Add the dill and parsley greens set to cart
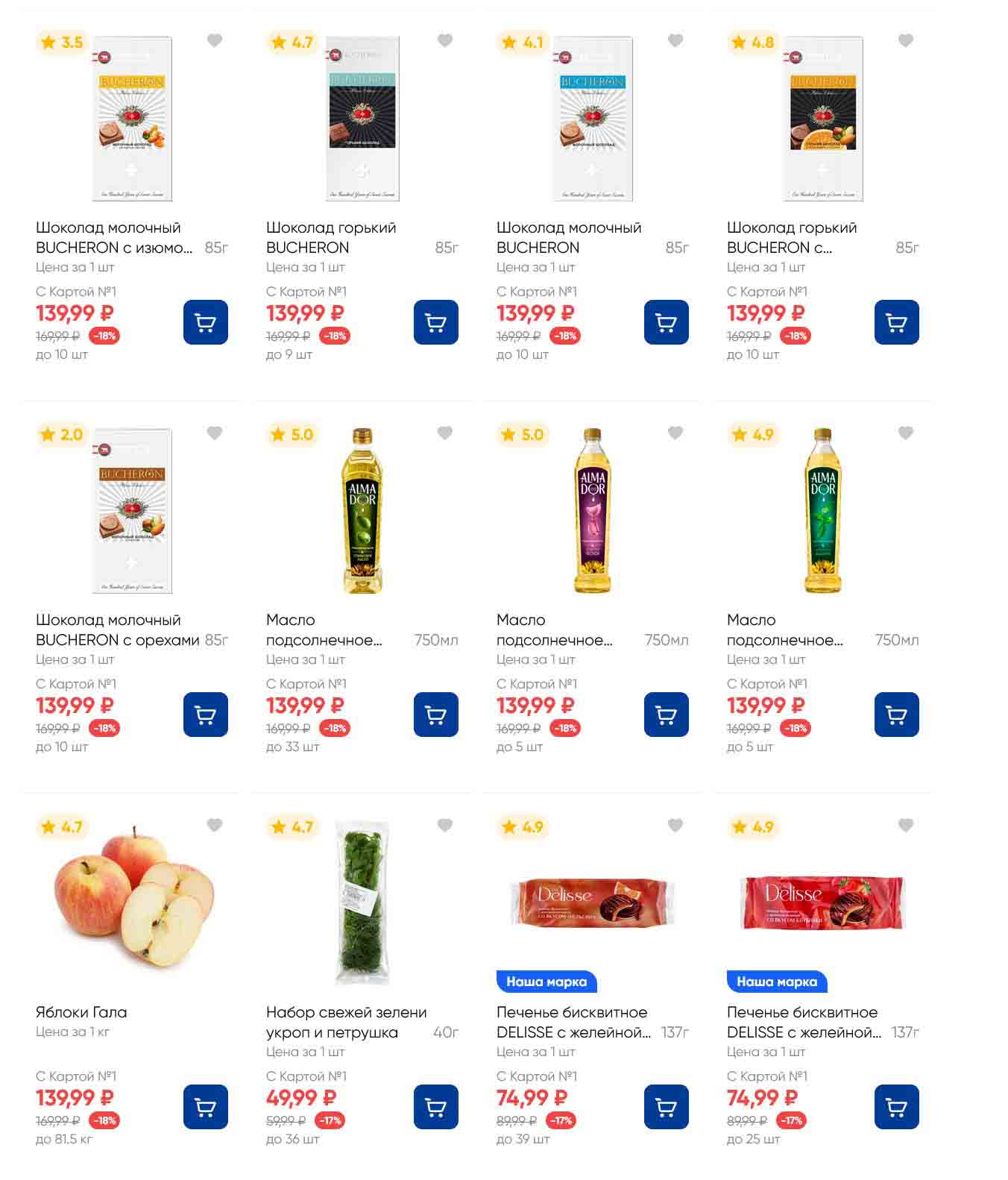Image resolution: width=1008 pixels, height=1180 pixels. pyautogui.click(x=435, y=1107)
